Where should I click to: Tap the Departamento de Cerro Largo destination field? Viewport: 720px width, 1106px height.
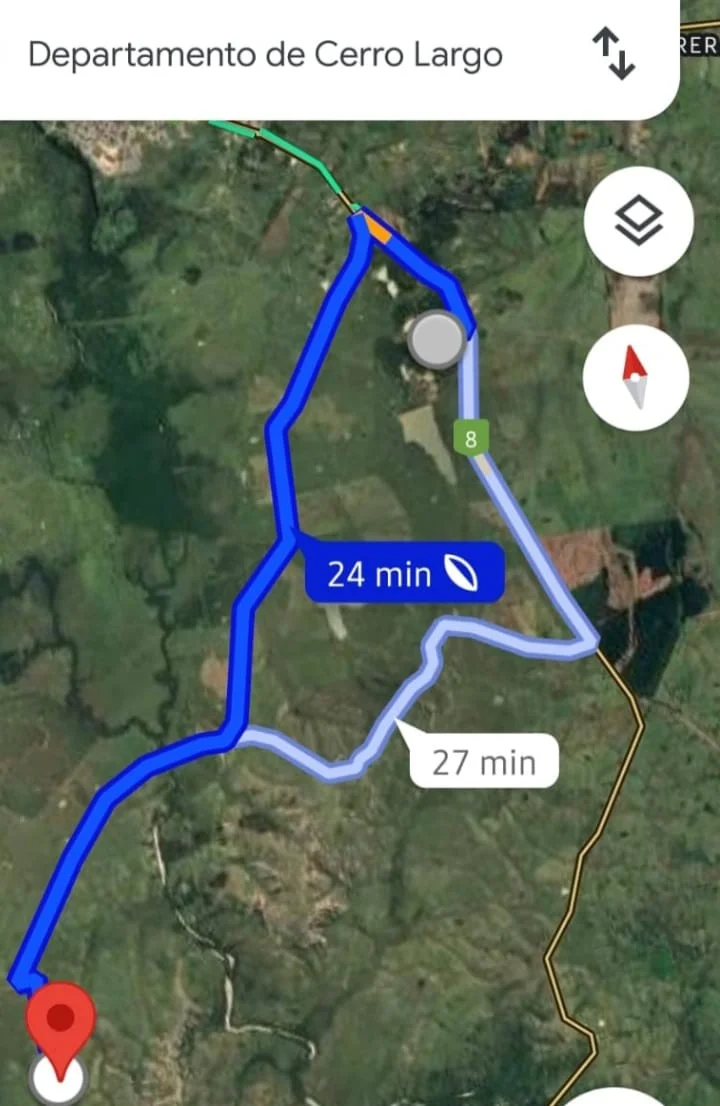pyautogui.click(x=266, y=55)
